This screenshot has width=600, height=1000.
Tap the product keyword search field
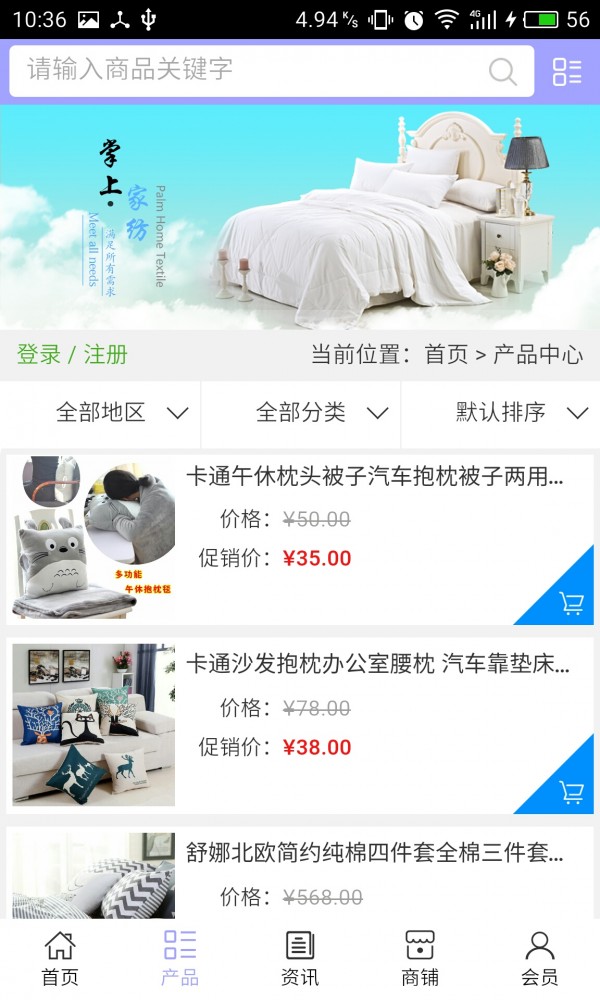(x=250, y=70)
